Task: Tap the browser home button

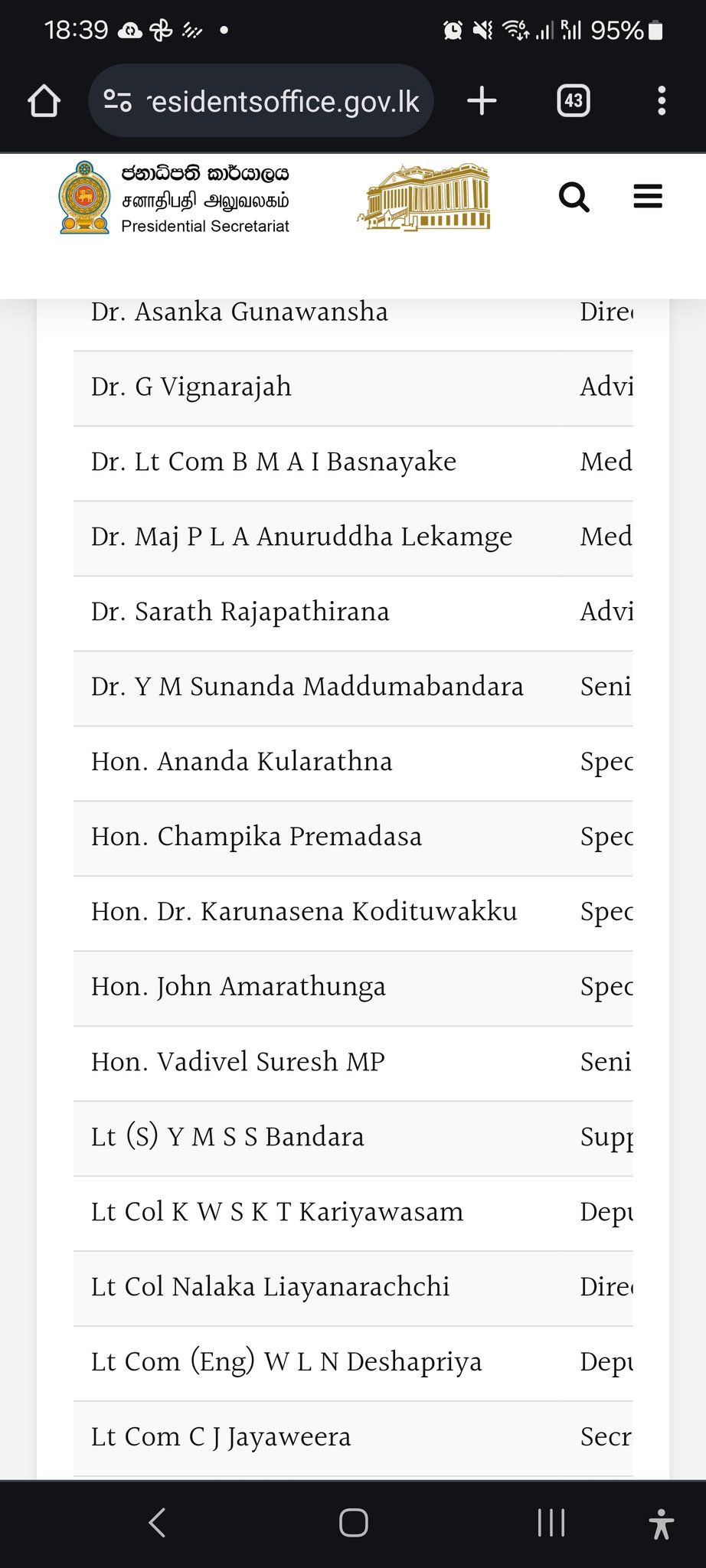Action: tap(44, 100)
